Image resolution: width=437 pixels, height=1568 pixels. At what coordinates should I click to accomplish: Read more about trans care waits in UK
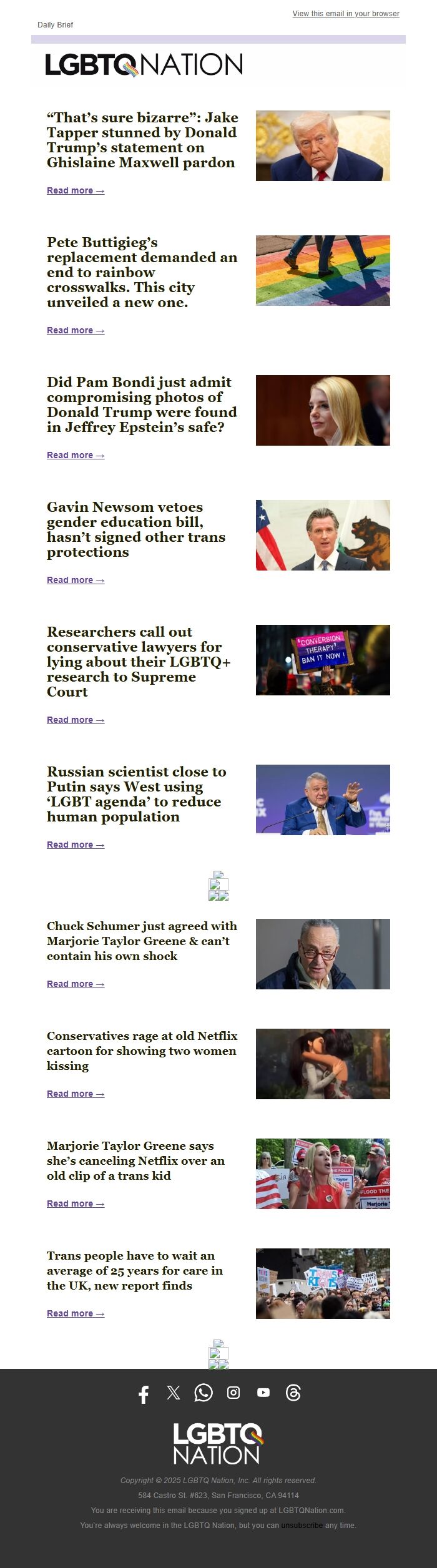[x=76, y=1314]
